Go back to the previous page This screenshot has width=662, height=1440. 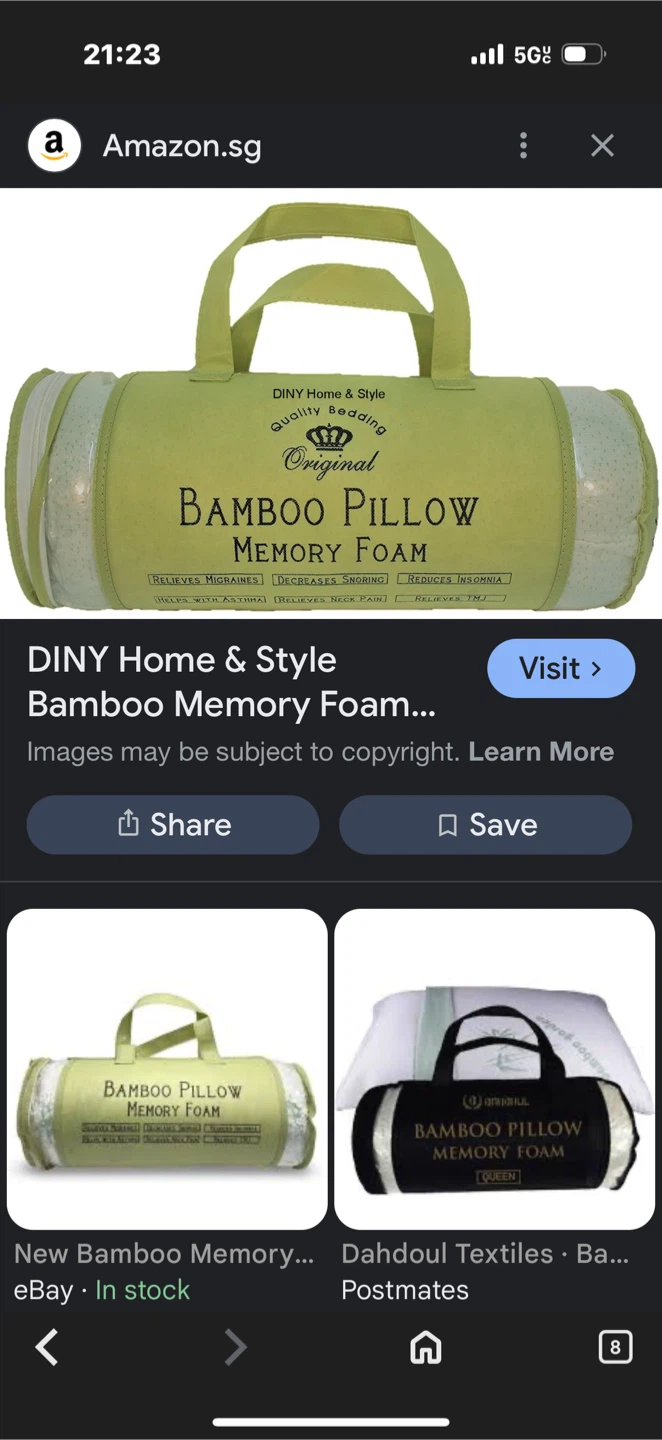click(x=47, y=1347)
